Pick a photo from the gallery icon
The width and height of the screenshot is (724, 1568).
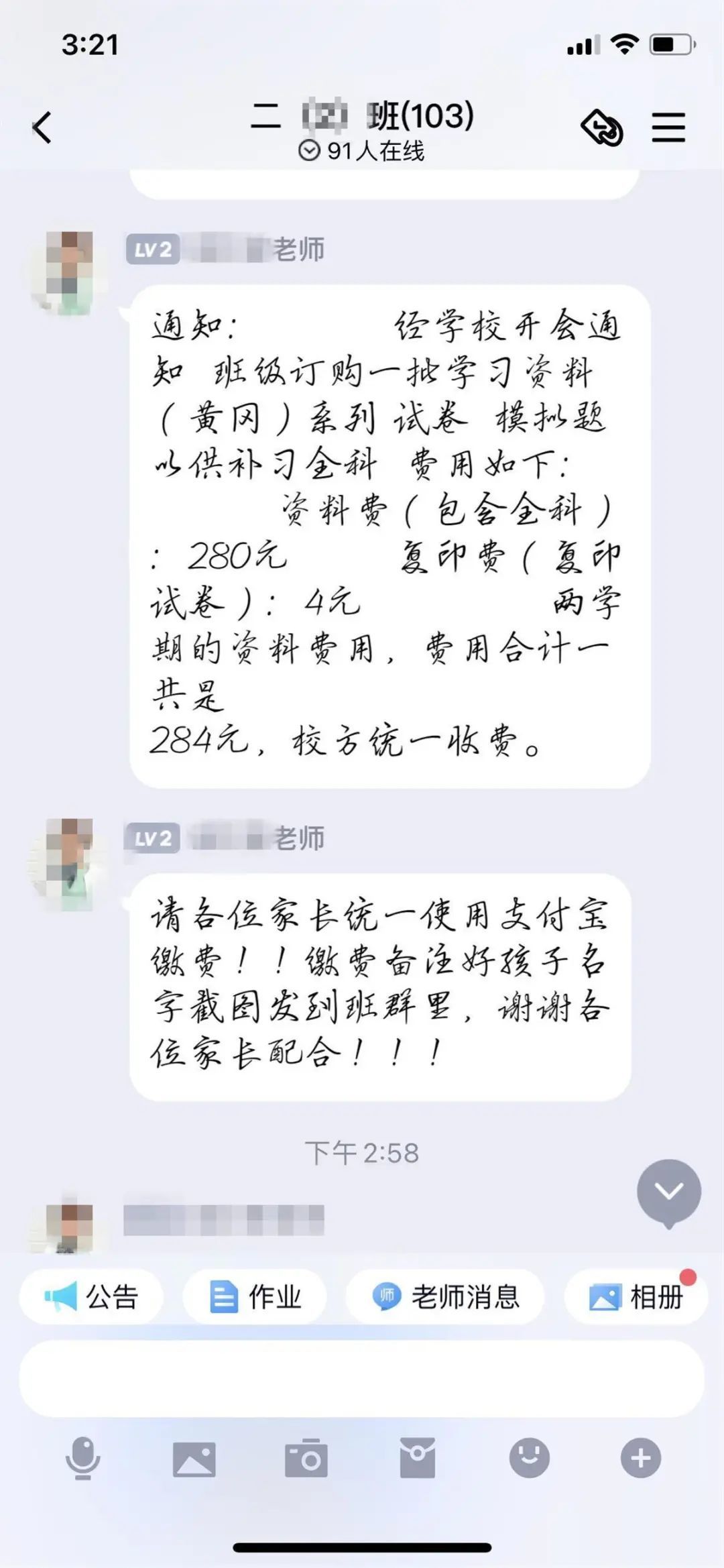[194, 1458]
